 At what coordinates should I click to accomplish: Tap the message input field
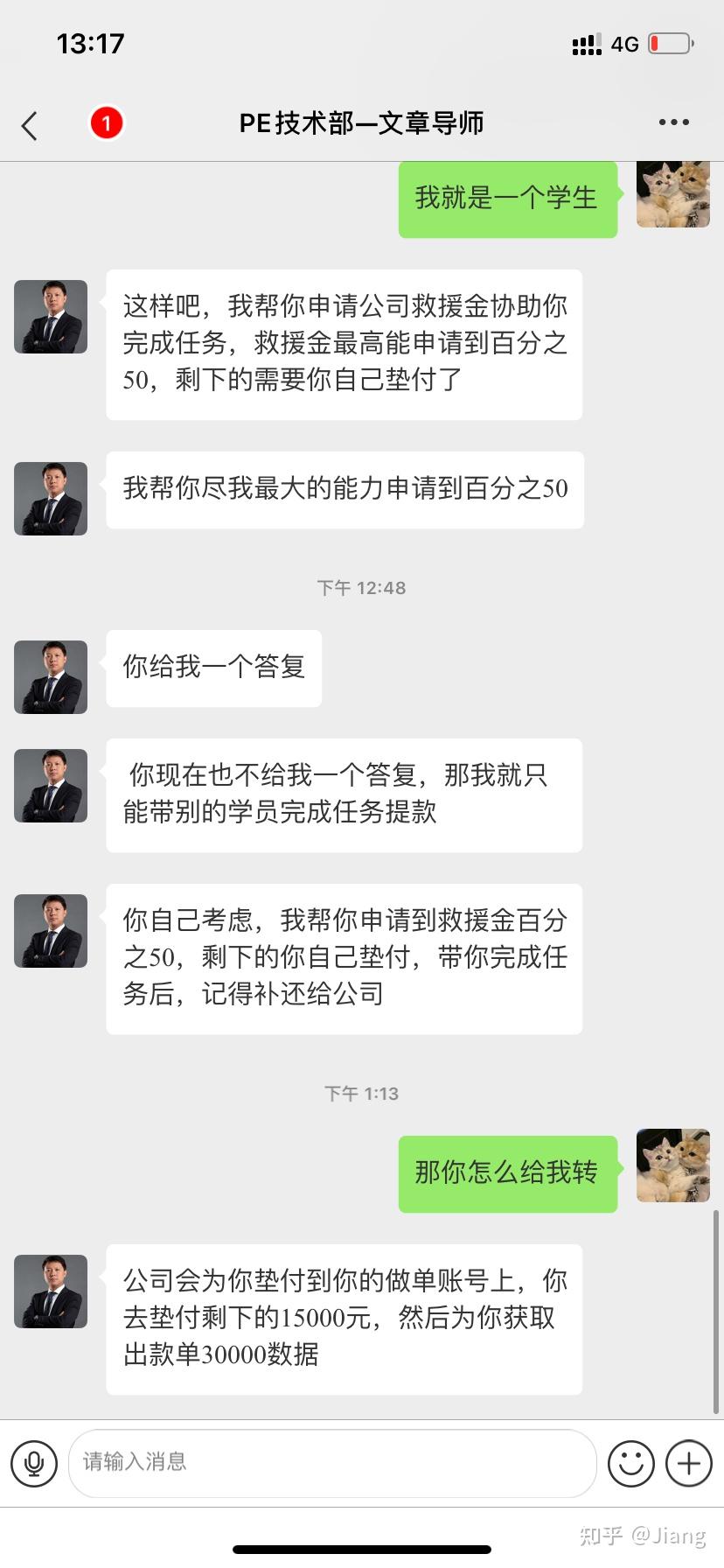(x=332, y=1462)
